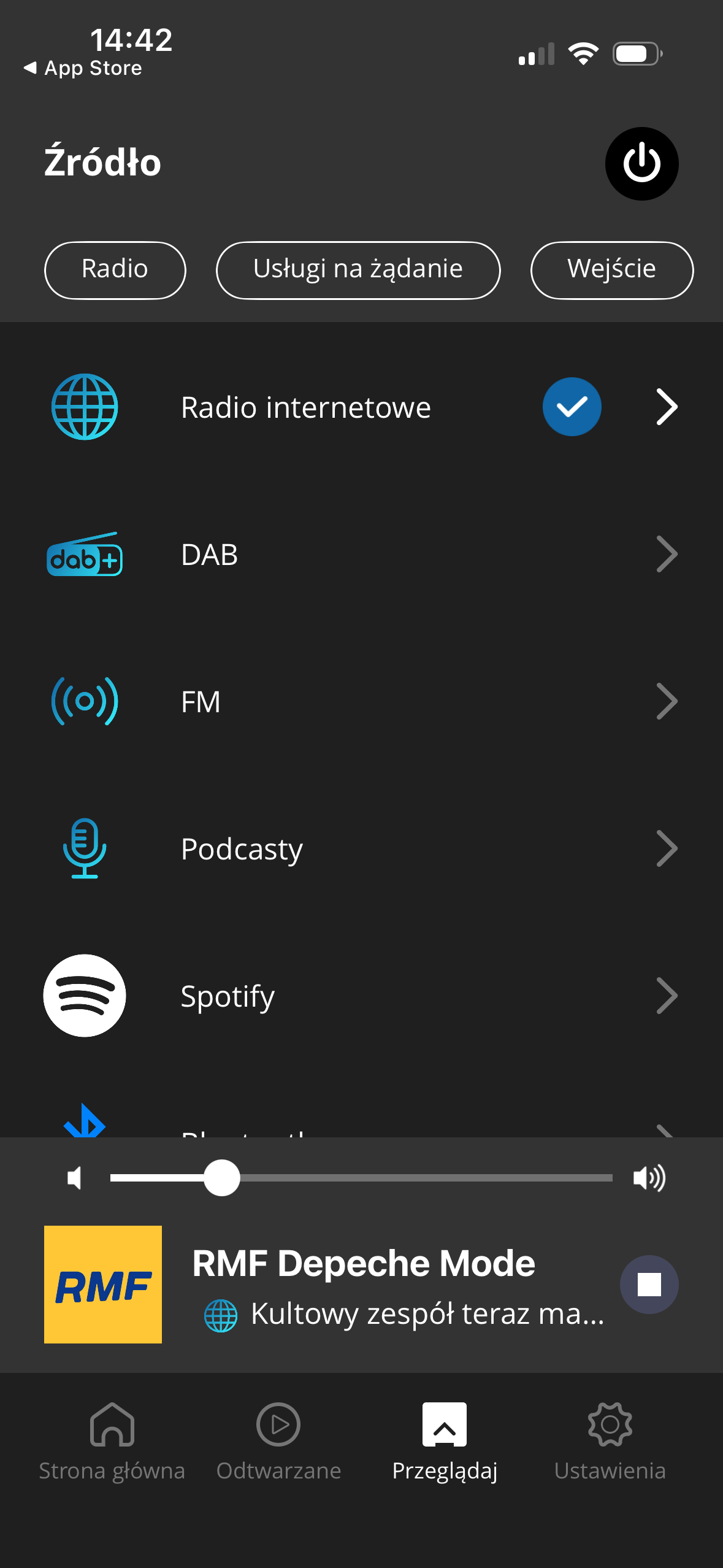Choose the Wejście source category
The width and height of the screenshot is (723, 1568).
point(611,270)
